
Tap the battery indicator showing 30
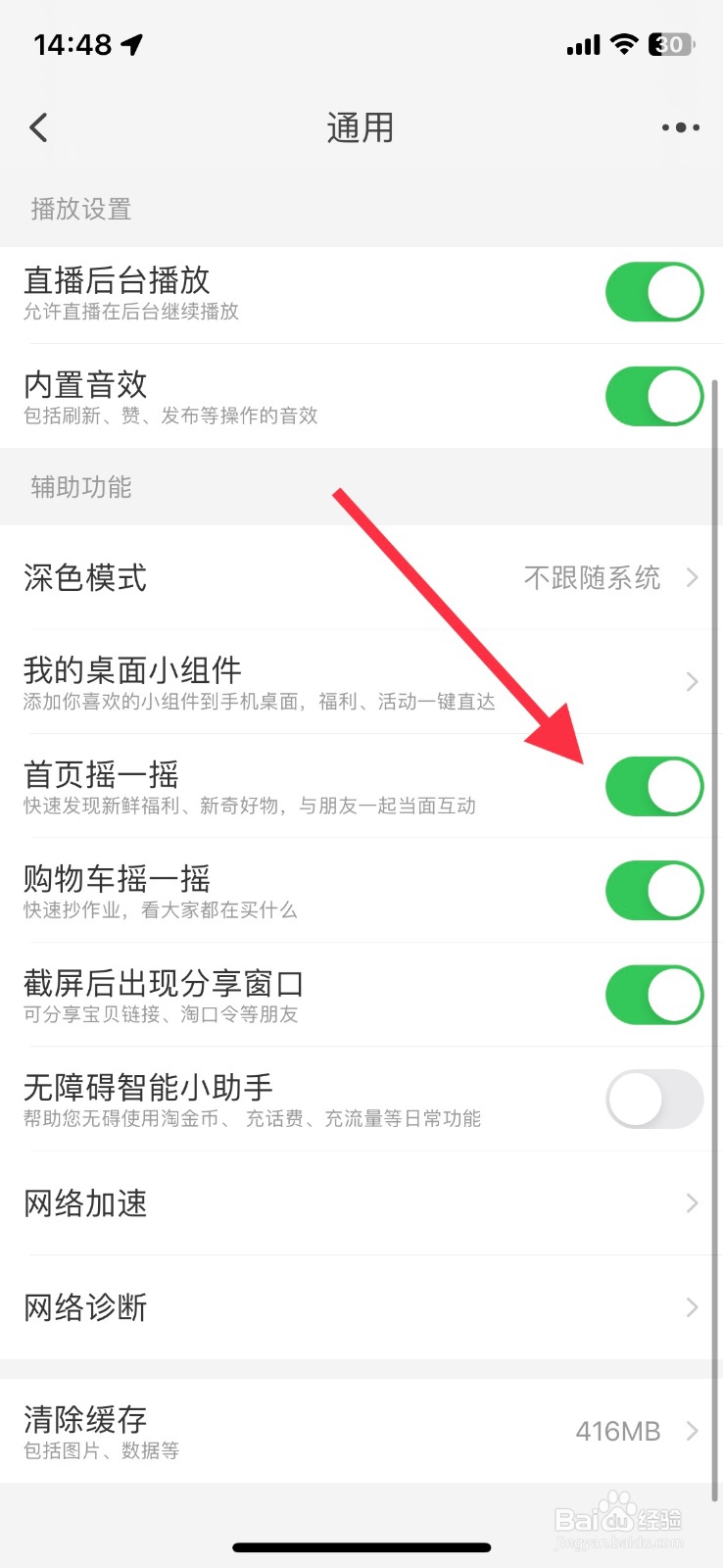(x=671, y=44)
